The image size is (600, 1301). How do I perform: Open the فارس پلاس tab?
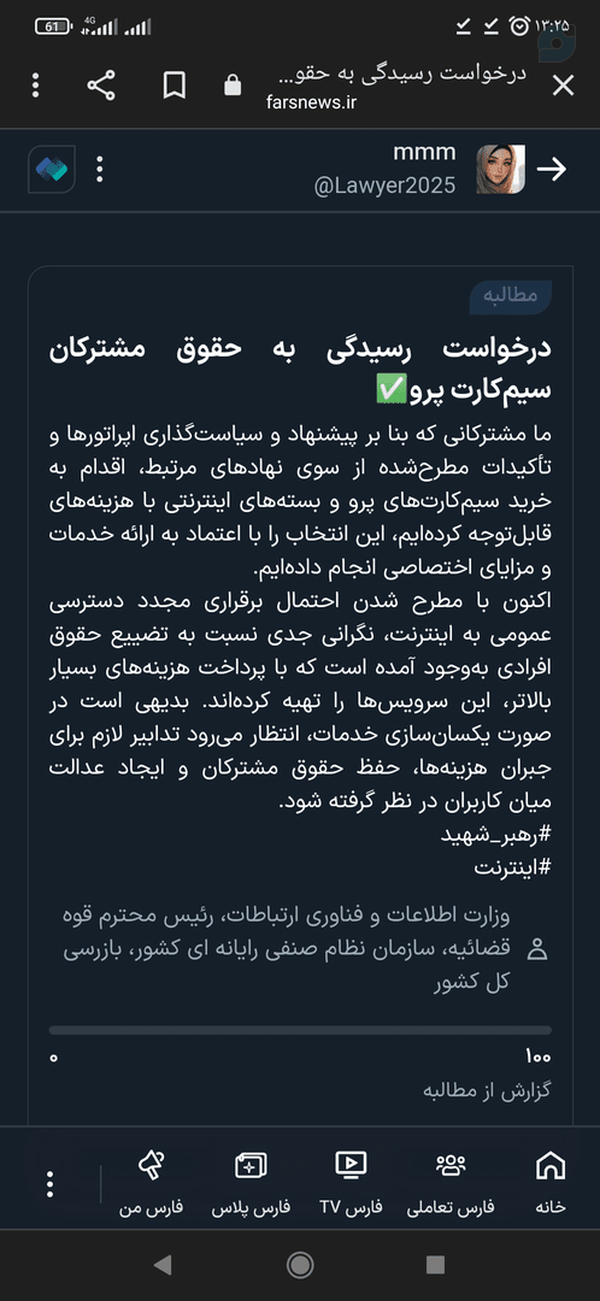point(250,1182)
